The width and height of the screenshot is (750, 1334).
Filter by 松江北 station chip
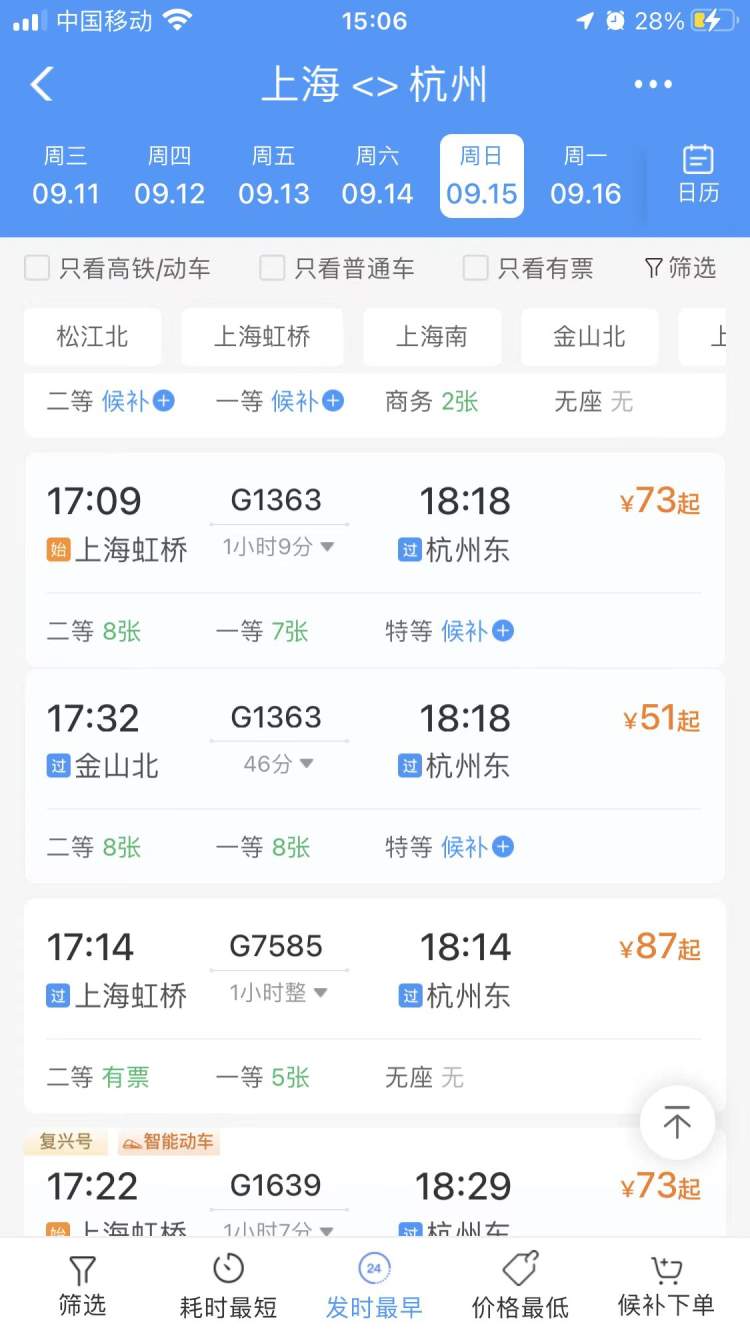93,337
